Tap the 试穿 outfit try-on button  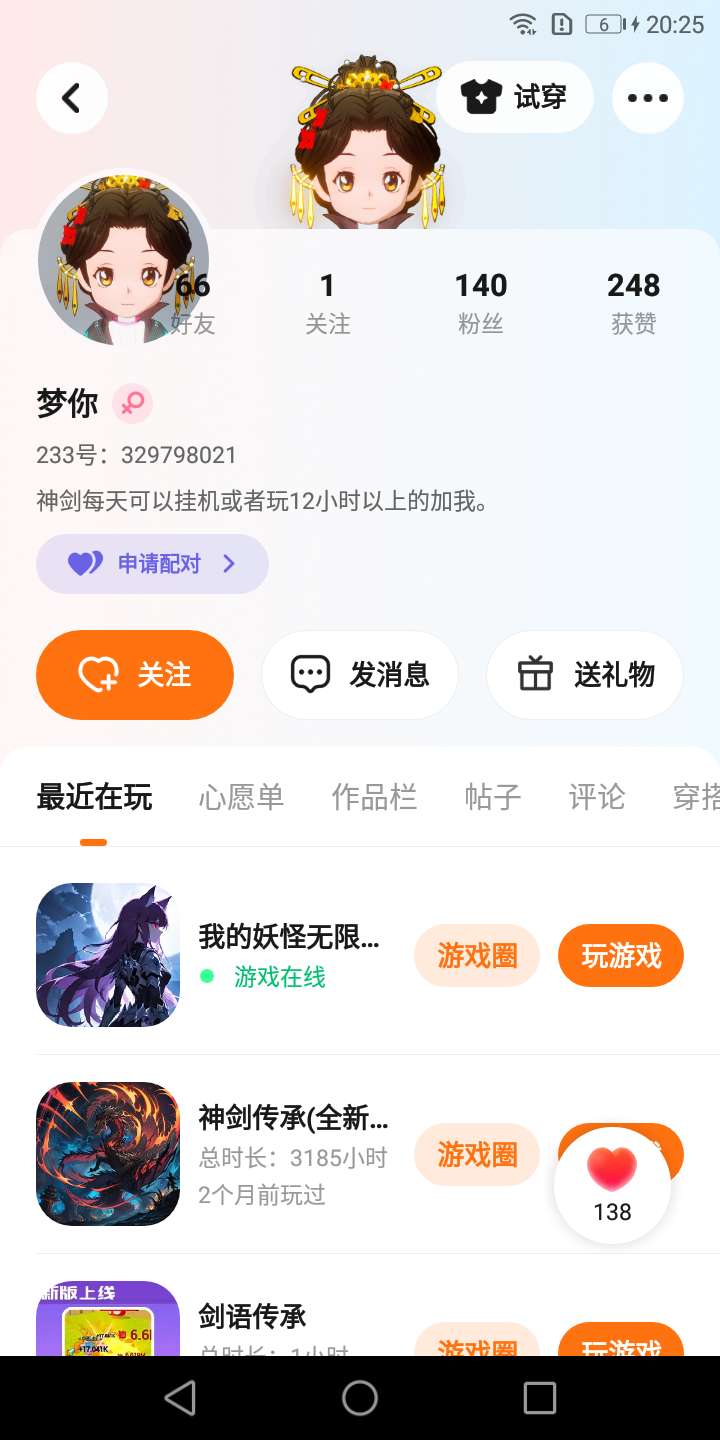(515, 97)
